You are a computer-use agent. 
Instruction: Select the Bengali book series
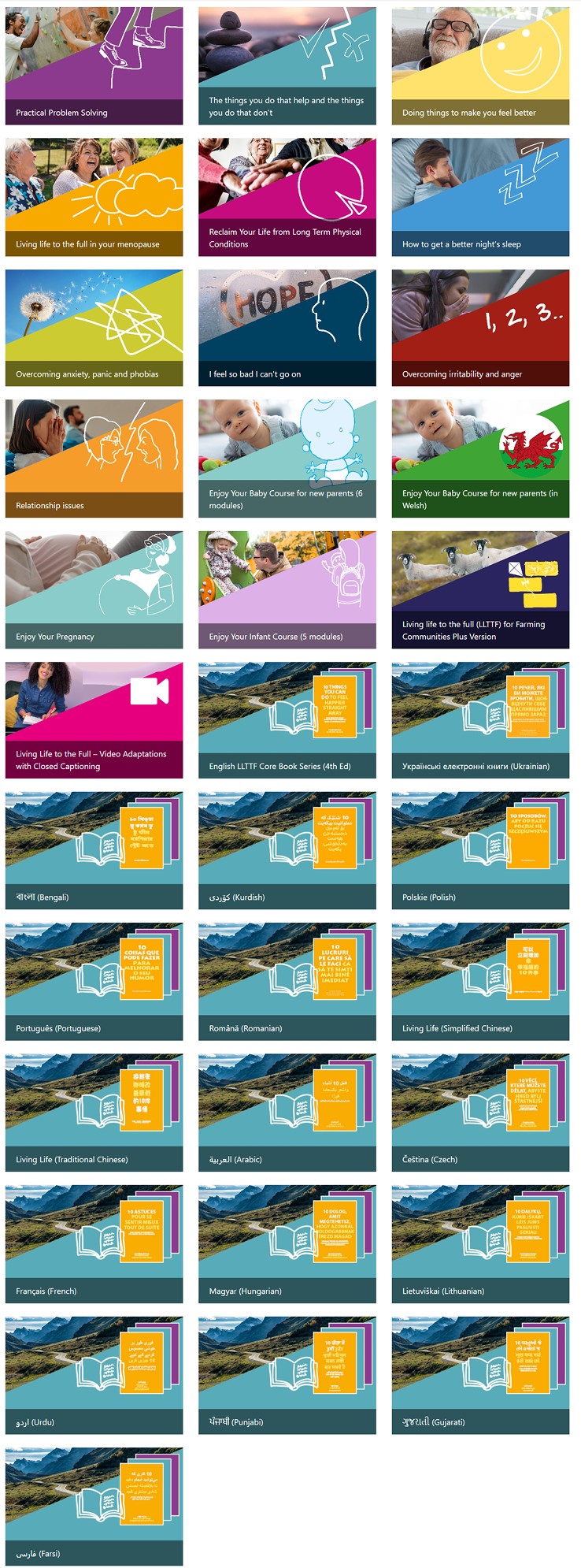(x=94, y=851)
